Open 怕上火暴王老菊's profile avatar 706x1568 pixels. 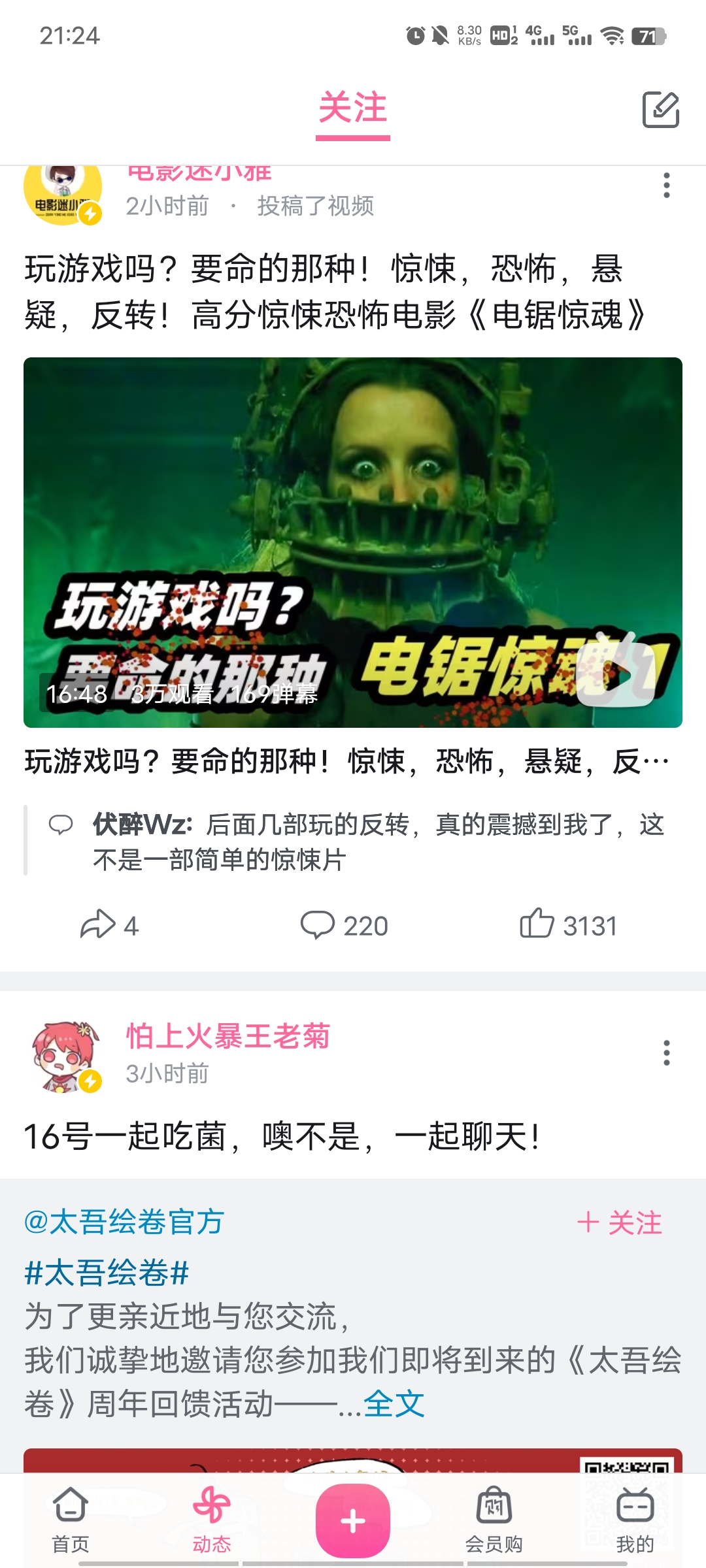63,1055
